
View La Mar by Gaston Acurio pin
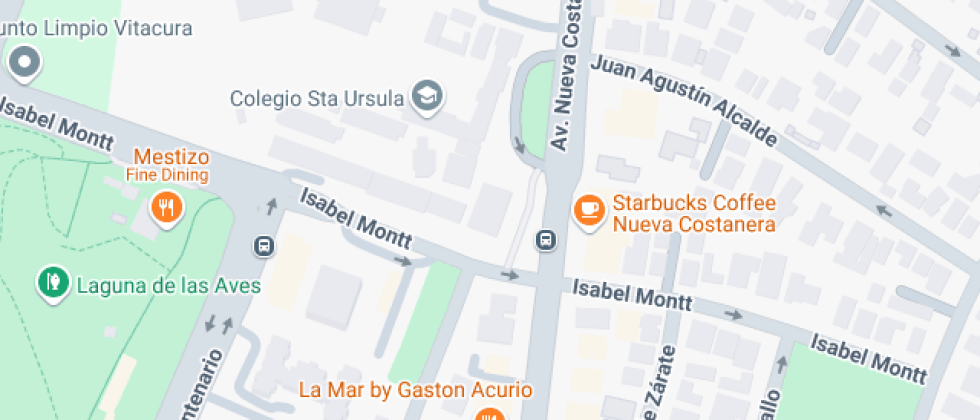click(489, 413)
